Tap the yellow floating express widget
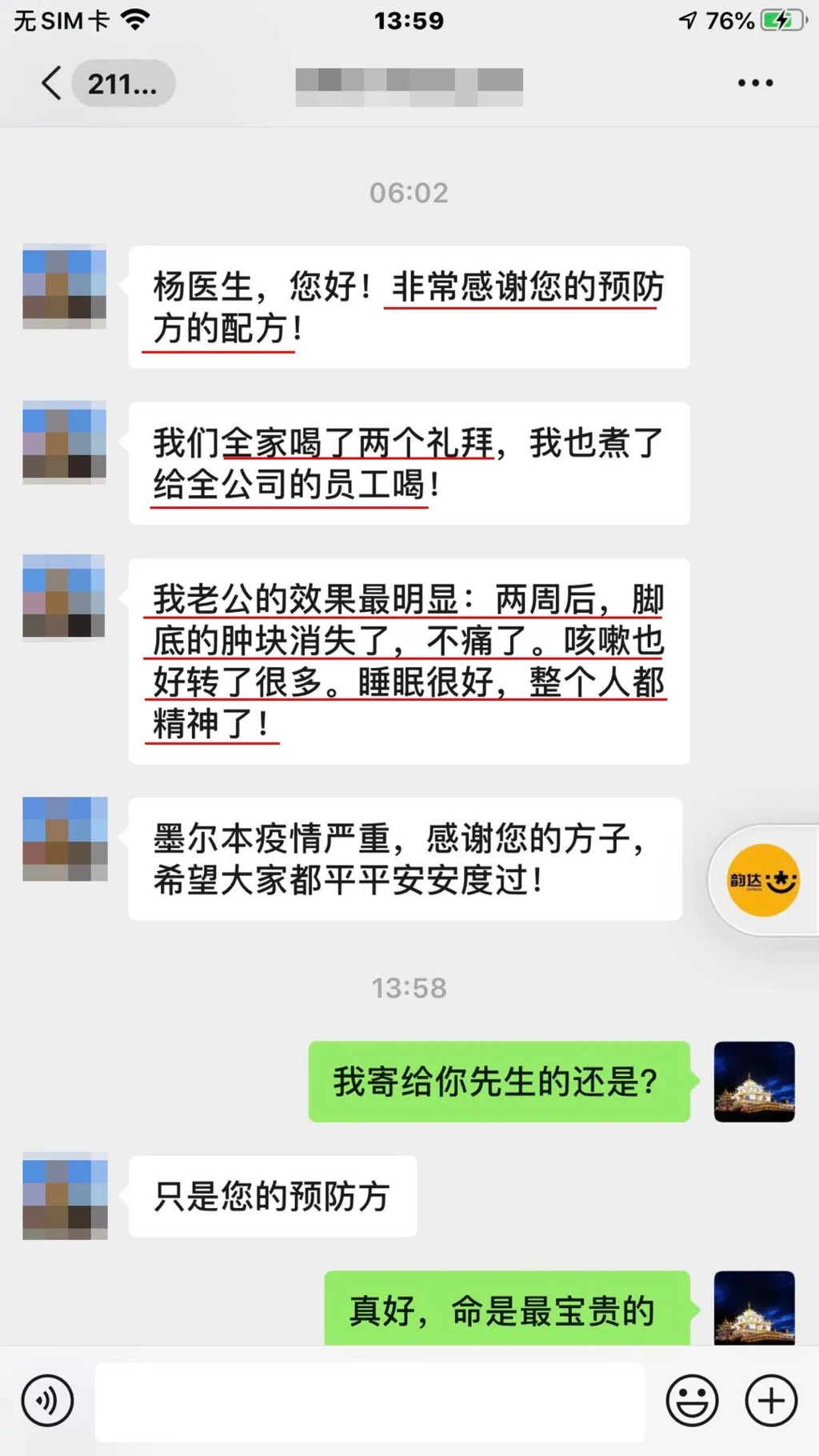 click(x=762, y=880)
